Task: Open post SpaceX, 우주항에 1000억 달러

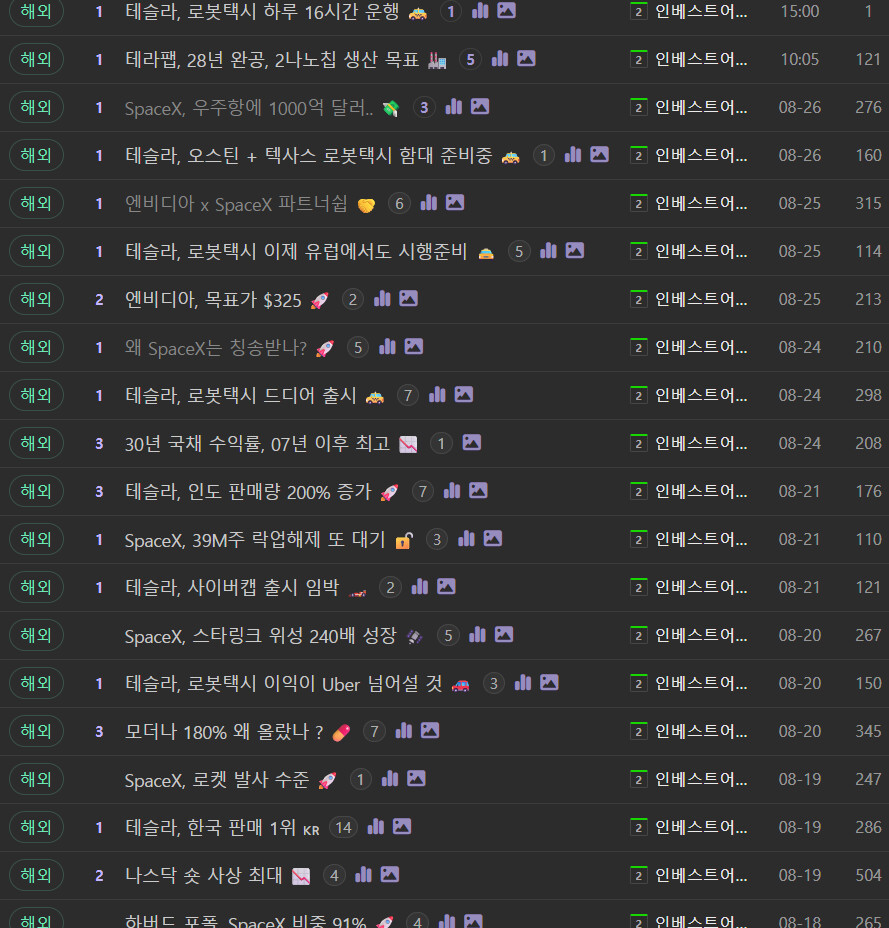Action: click(249, 108)
